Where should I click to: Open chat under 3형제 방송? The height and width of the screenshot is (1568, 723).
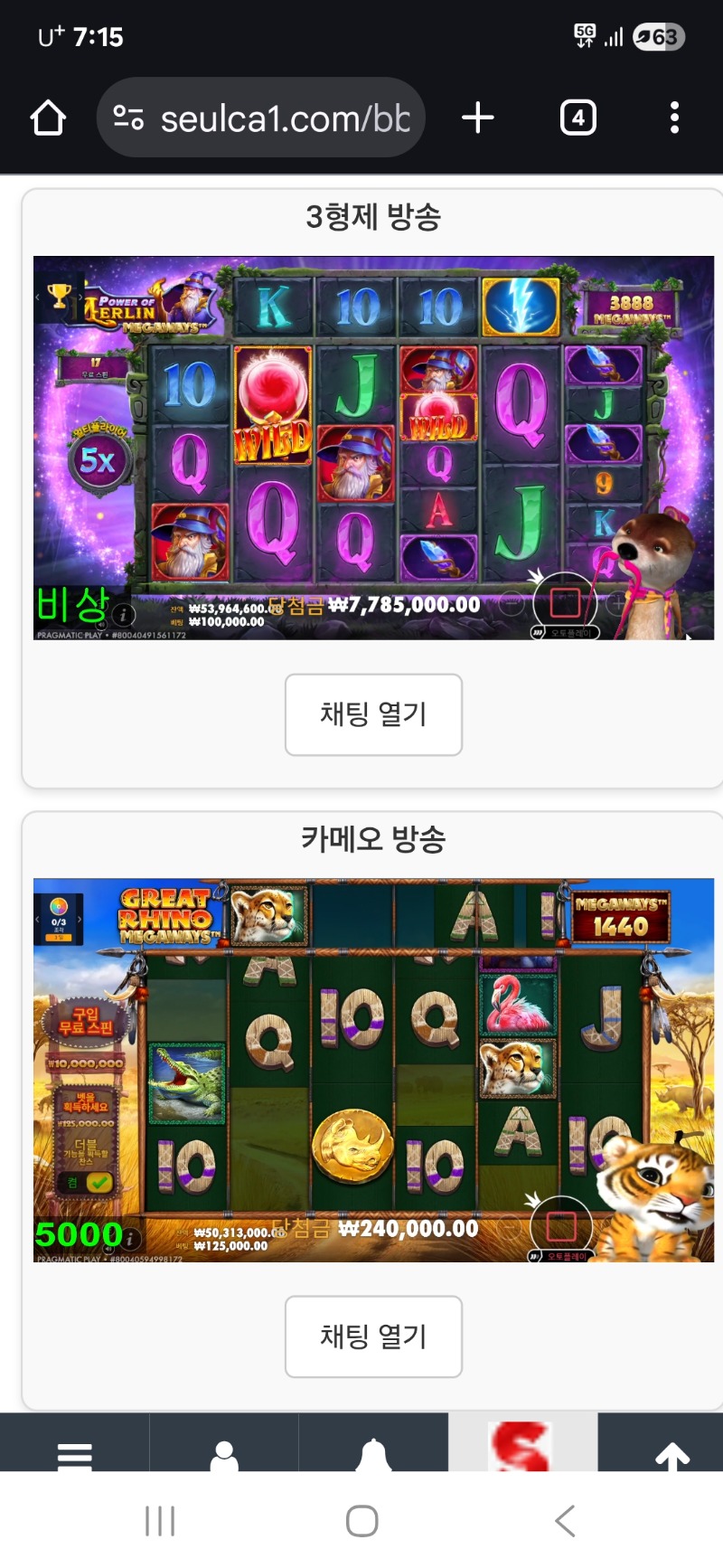[373, 714]
